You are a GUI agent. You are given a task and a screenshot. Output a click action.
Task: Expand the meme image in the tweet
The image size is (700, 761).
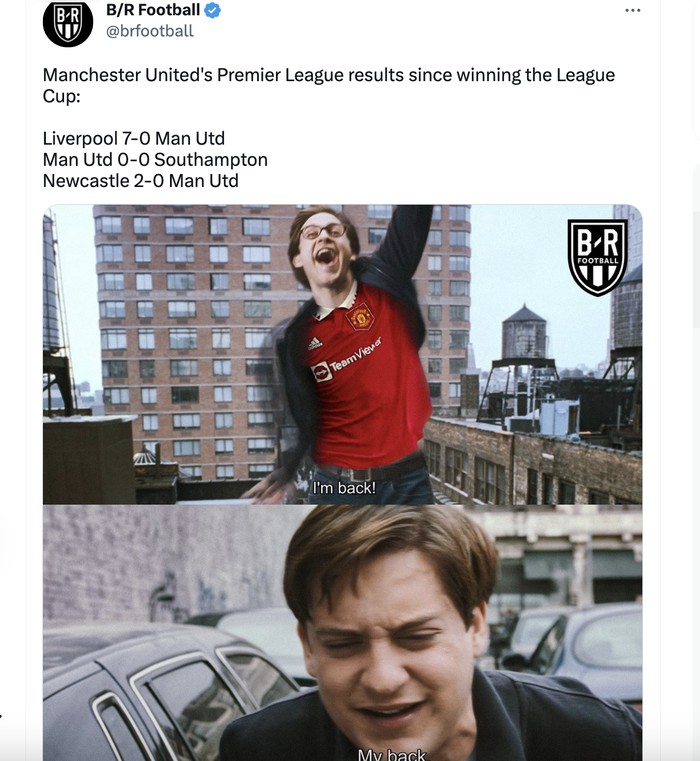342,480
